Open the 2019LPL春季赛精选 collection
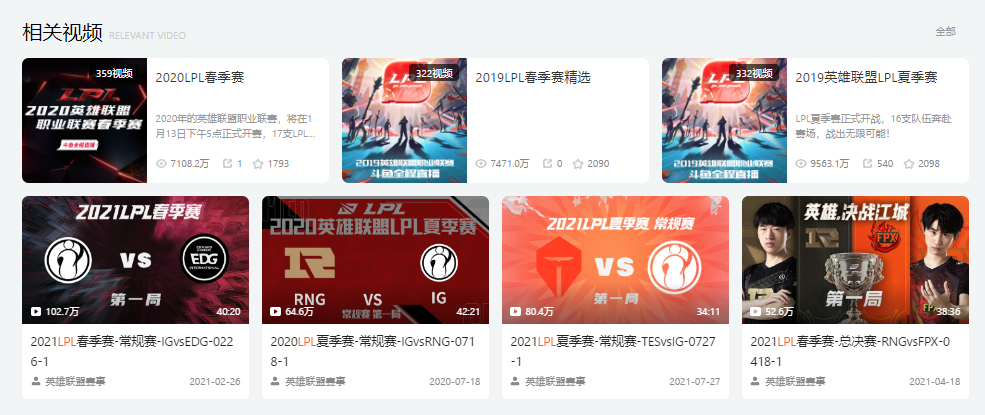This screenshot has width=985, height=415. click(533, 77)
